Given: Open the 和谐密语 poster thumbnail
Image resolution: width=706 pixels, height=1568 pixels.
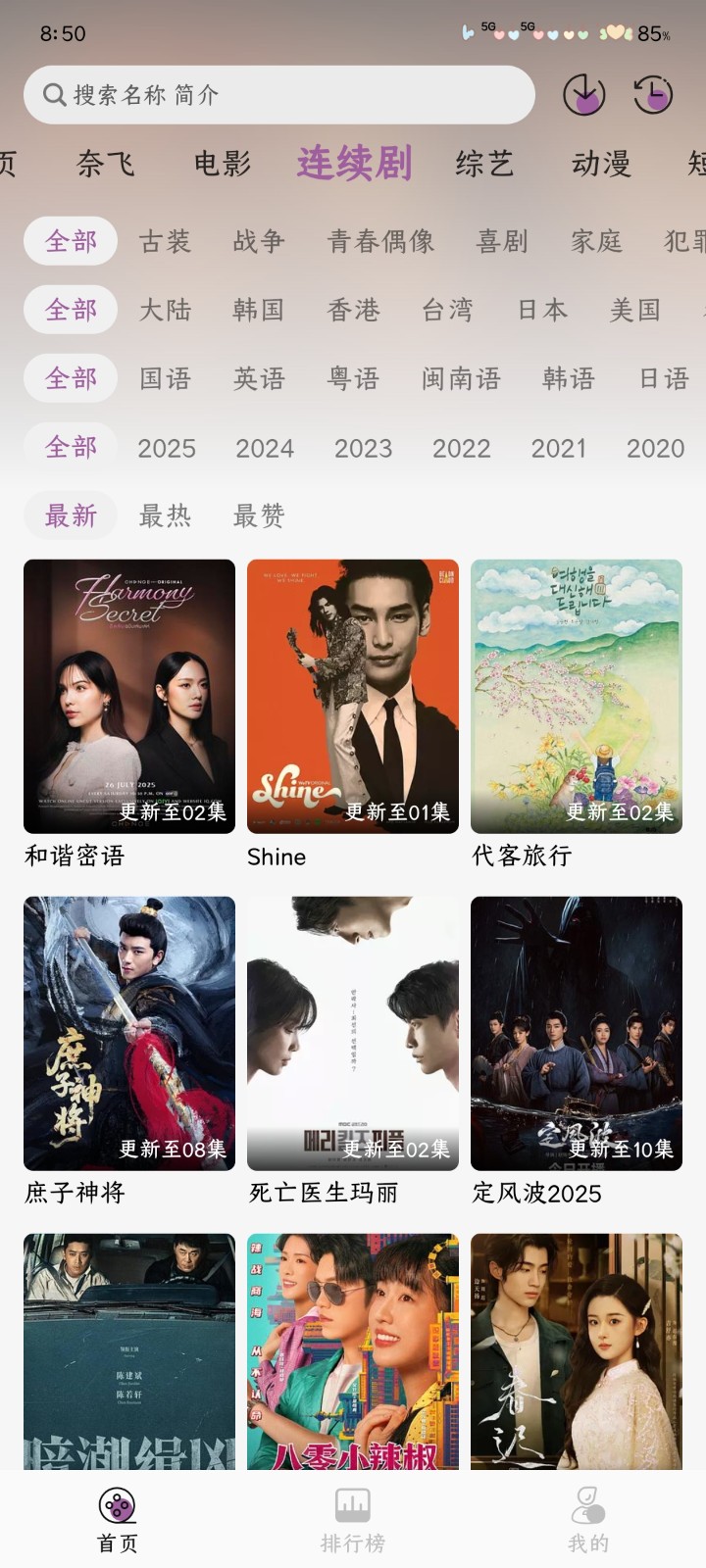Looking at the screenshot, I should 128,696.
